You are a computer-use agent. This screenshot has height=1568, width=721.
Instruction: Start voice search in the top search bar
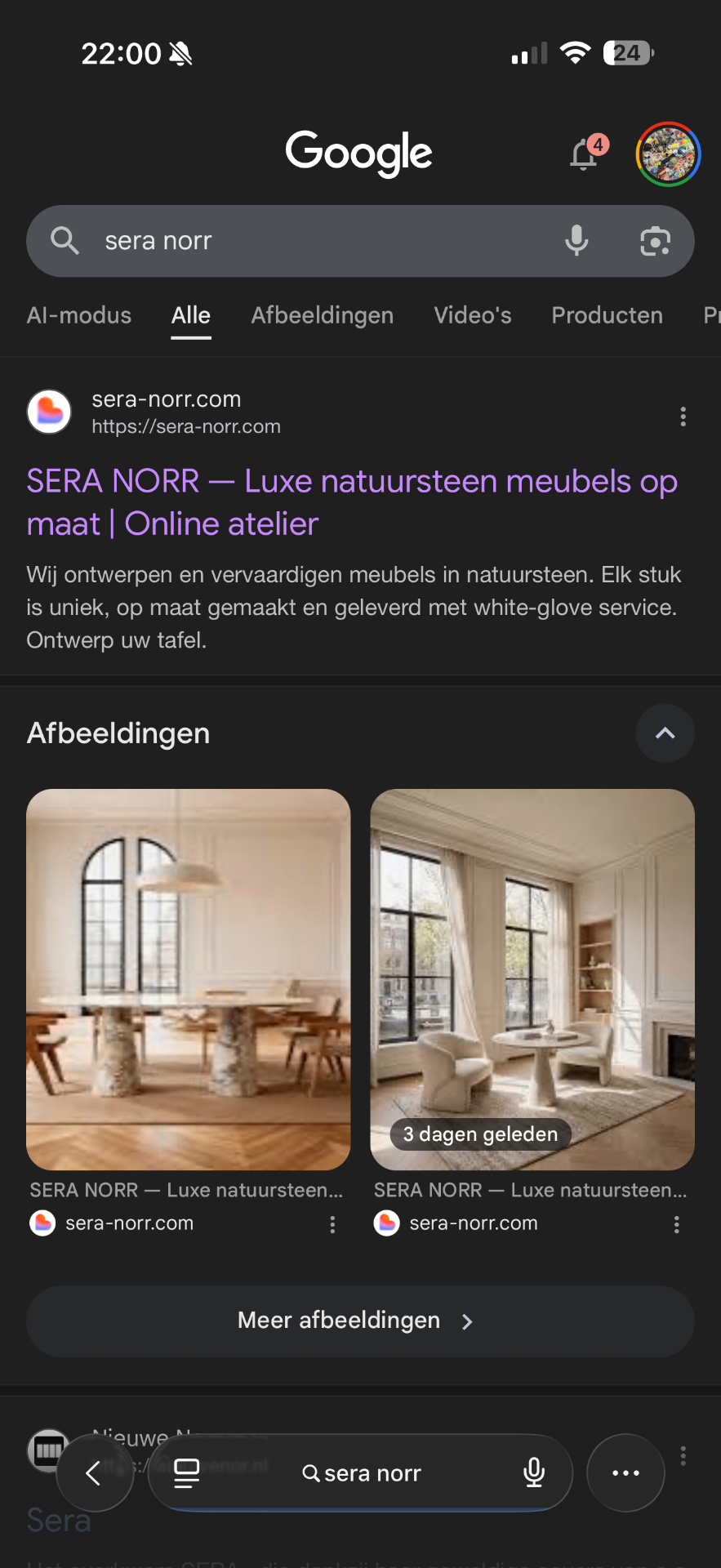pyautogui.click(x=576, y=241)
